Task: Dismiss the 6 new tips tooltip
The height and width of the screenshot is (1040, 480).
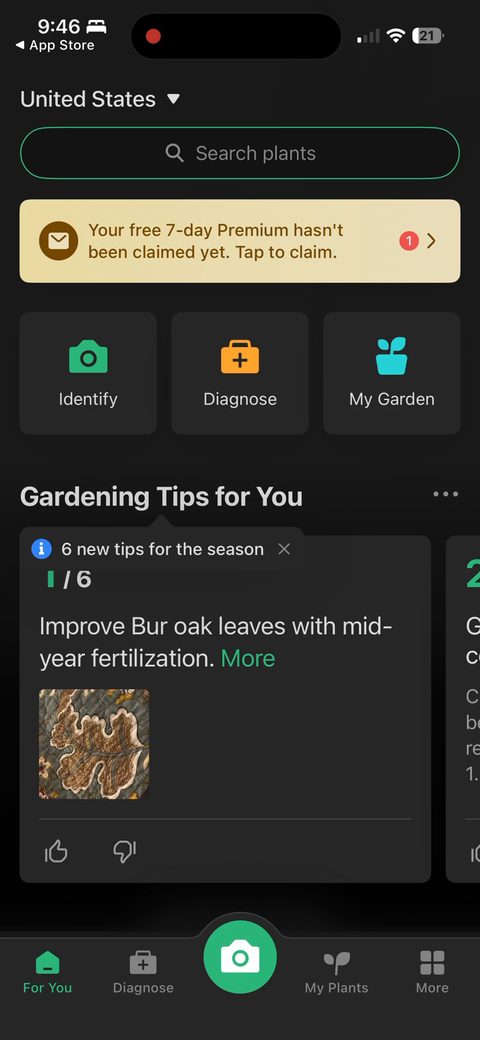Action: click(x=284, y=549)
